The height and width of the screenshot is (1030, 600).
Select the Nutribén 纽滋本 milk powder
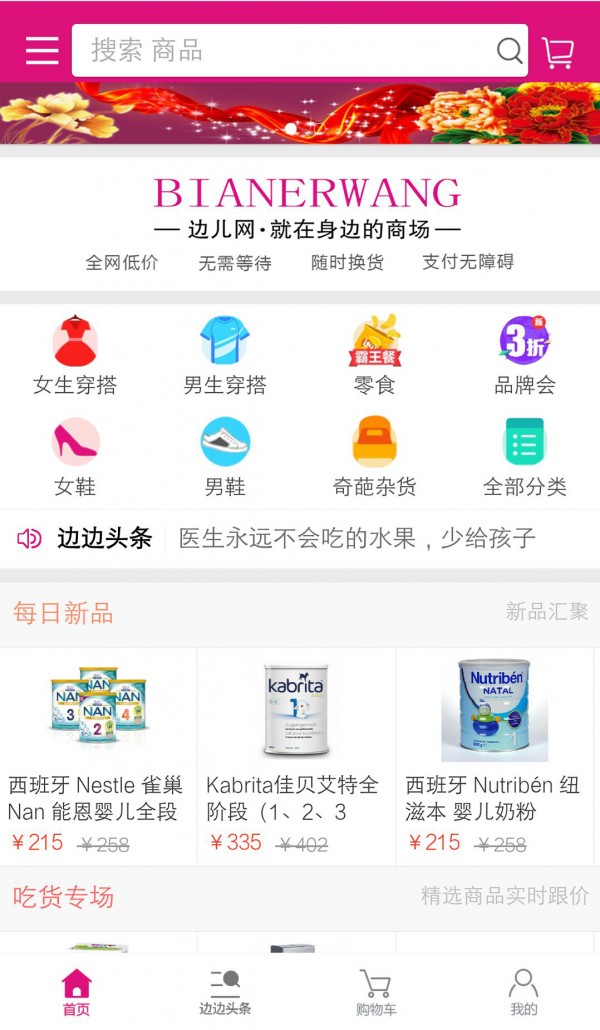point(496,755)
